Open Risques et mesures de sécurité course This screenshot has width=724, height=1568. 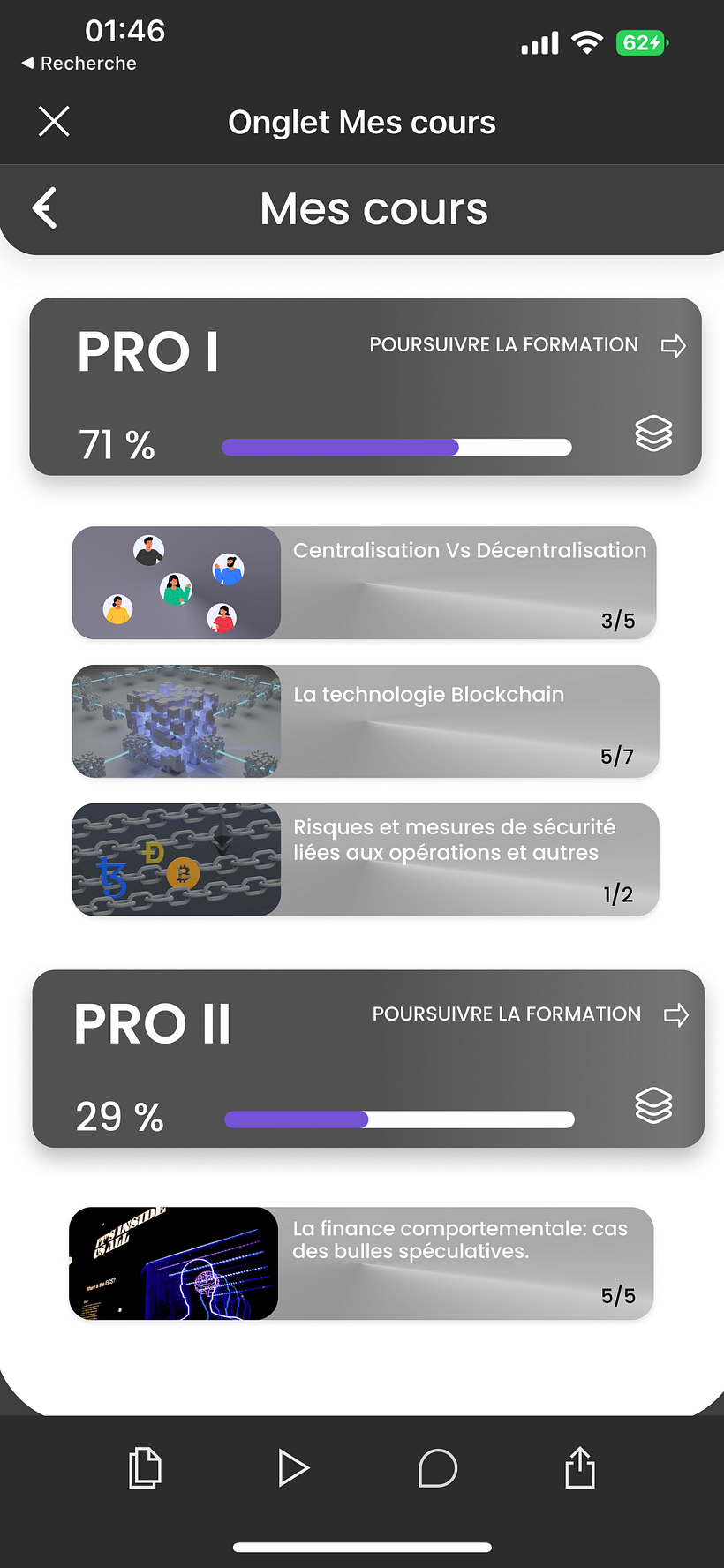[365, 860]
